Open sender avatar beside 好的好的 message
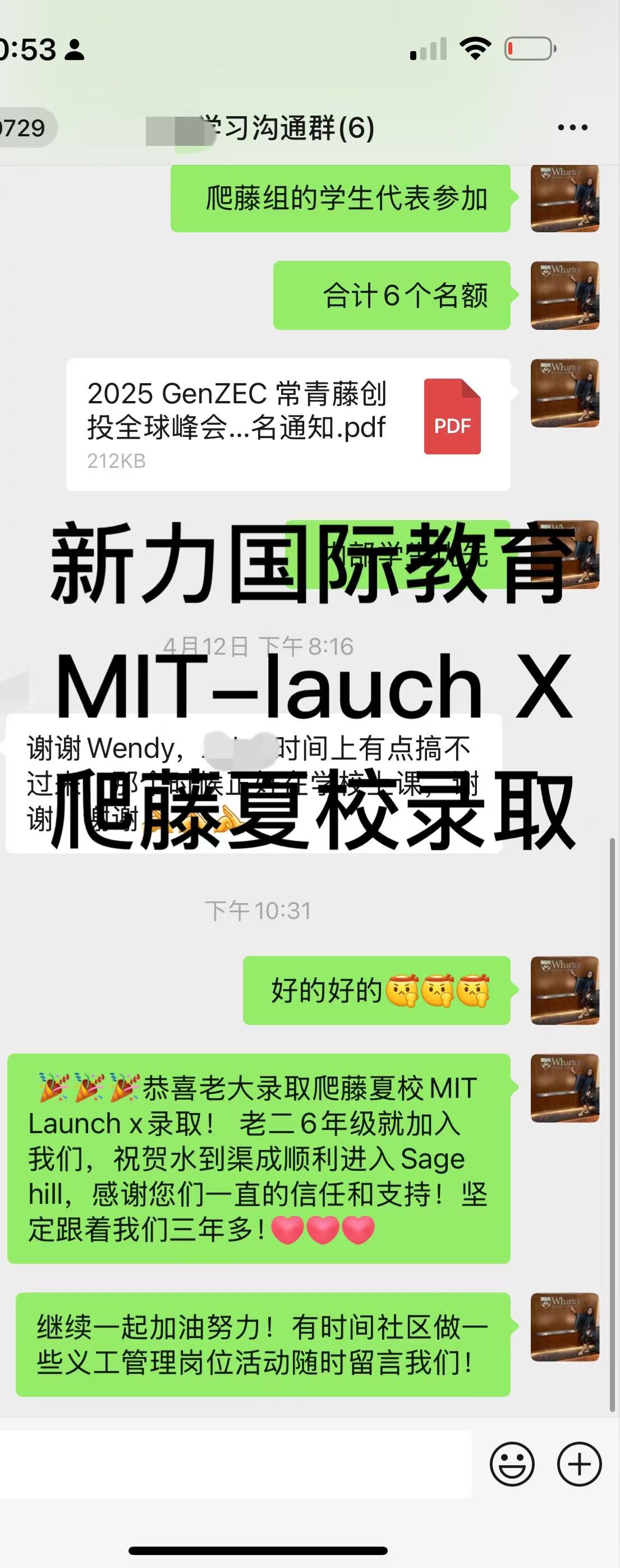This screenshot has height=1568, width=620. pos(564,990)
